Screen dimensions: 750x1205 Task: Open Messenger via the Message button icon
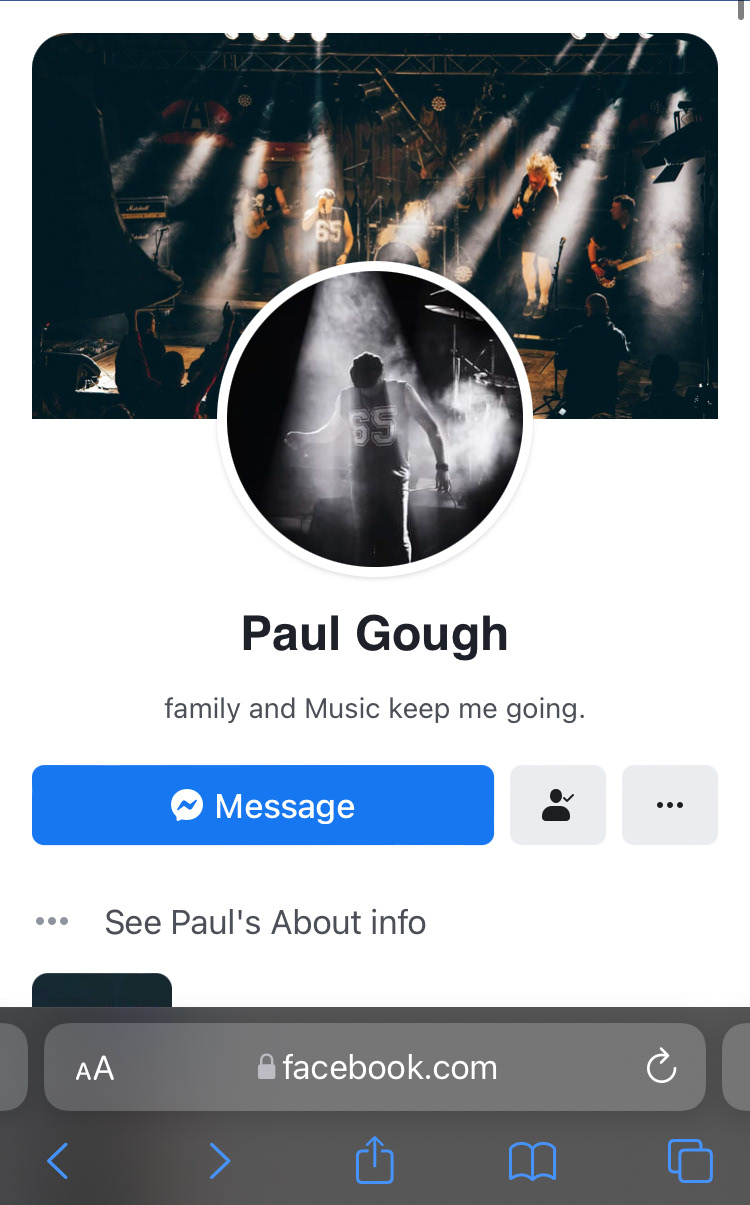tap(186, 804)
